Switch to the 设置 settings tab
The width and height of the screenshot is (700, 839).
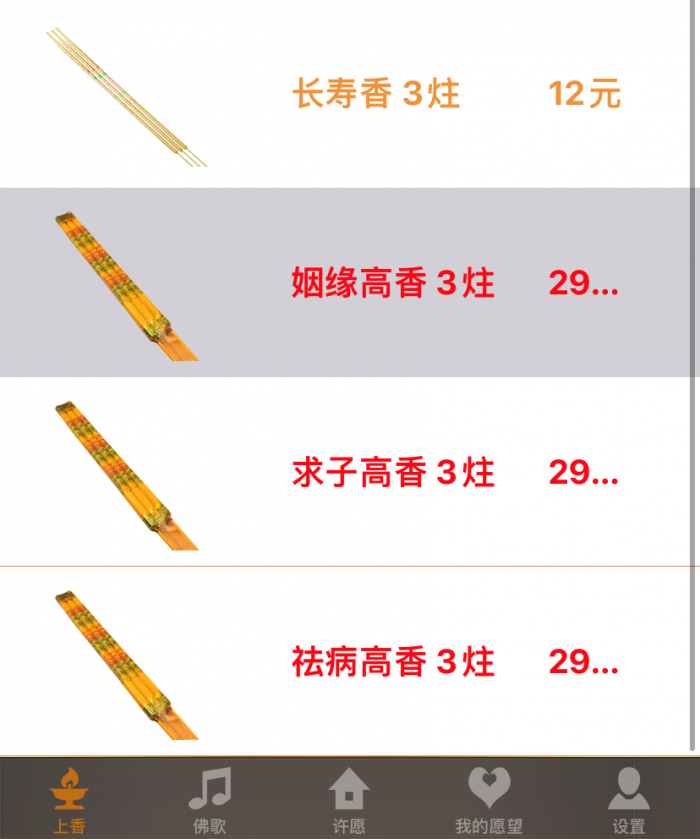tap(629, 799)
